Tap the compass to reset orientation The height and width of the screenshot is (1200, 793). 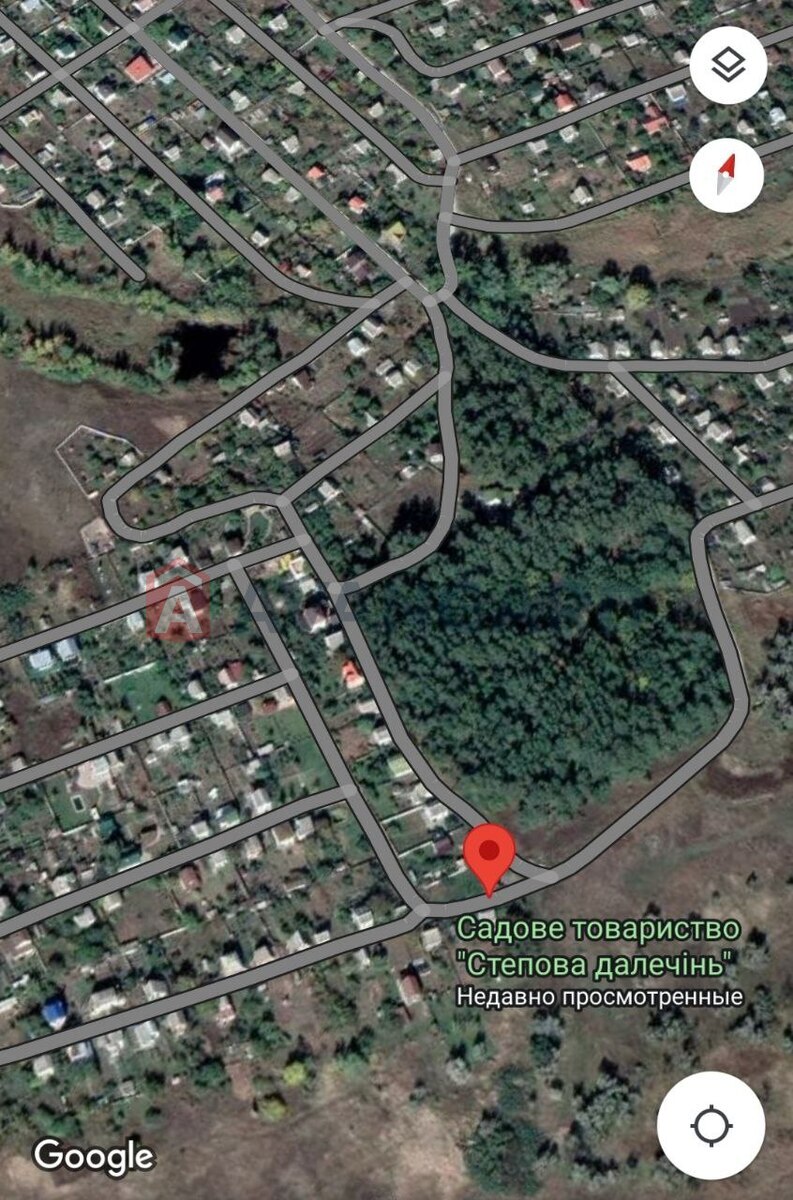(x=726, y=174)
